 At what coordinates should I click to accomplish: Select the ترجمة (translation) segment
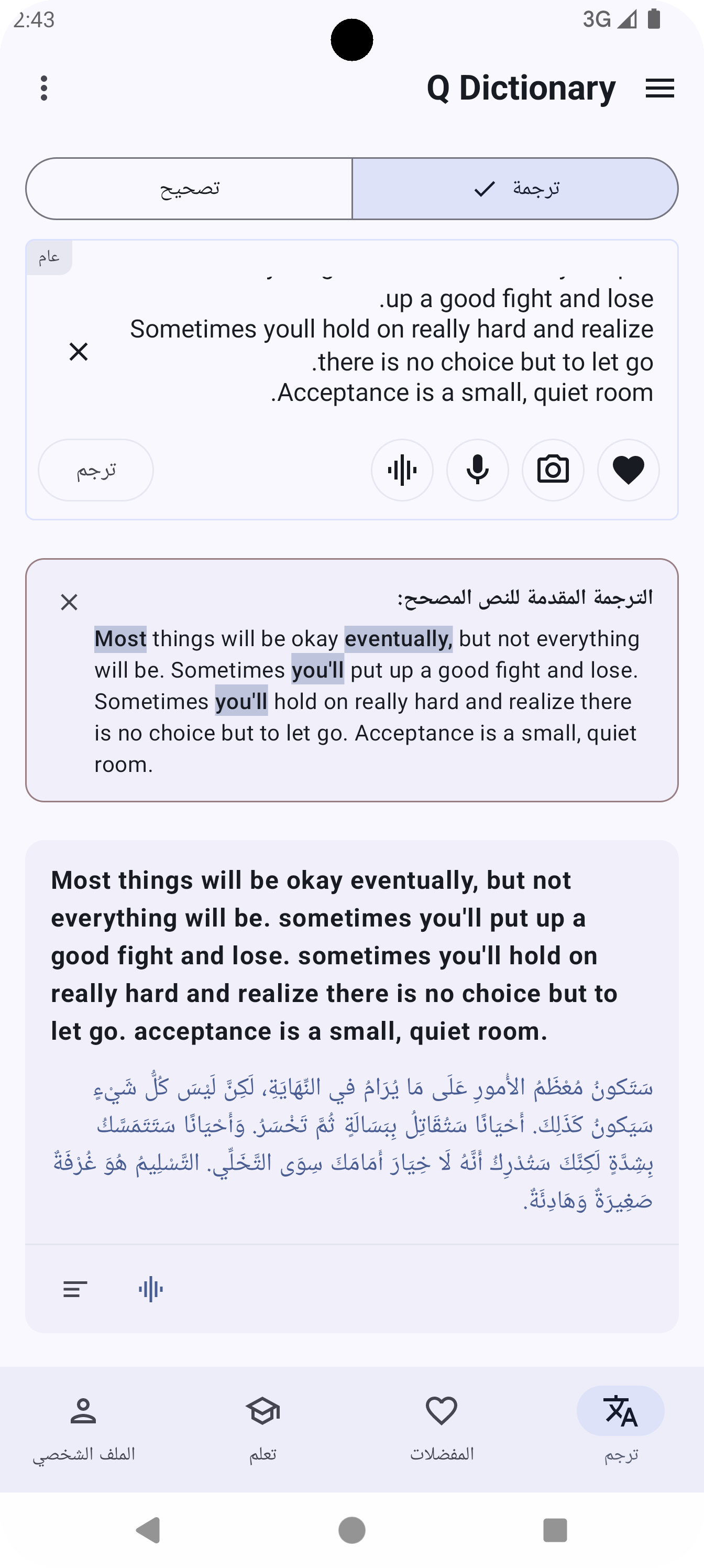(515, 189)
